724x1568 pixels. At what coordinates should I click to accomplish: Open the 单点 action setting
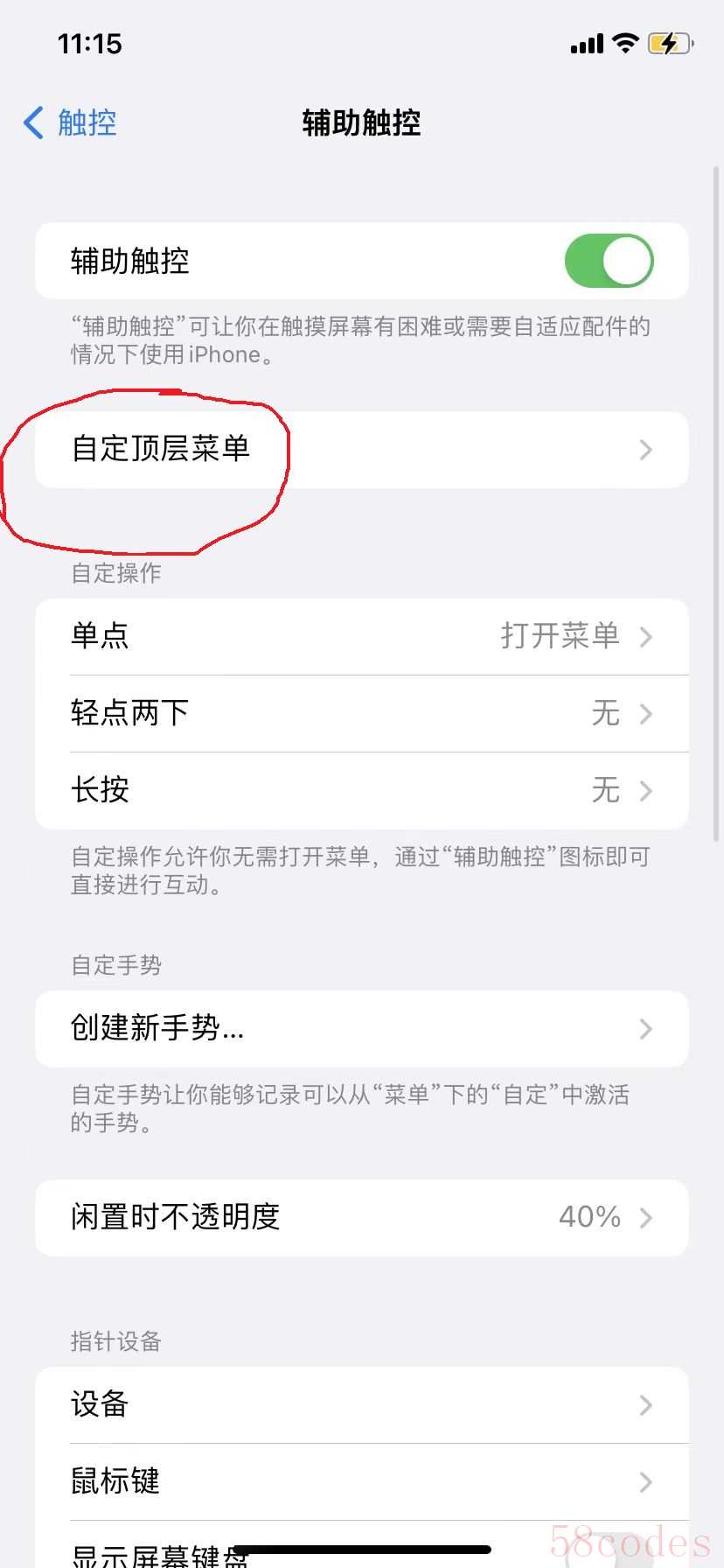(x=361, y=636)
